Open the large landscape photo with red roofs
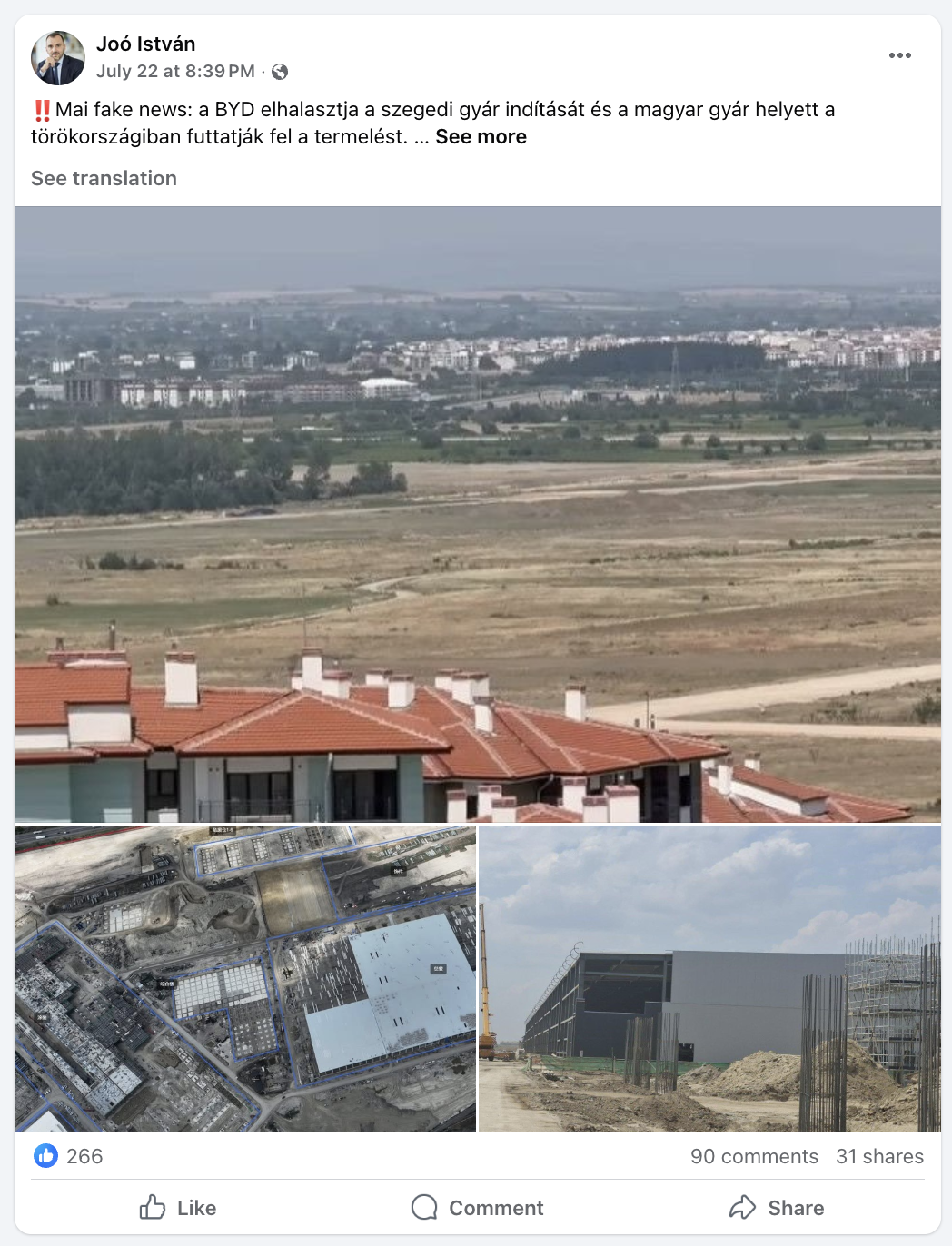 coord(478,514)
